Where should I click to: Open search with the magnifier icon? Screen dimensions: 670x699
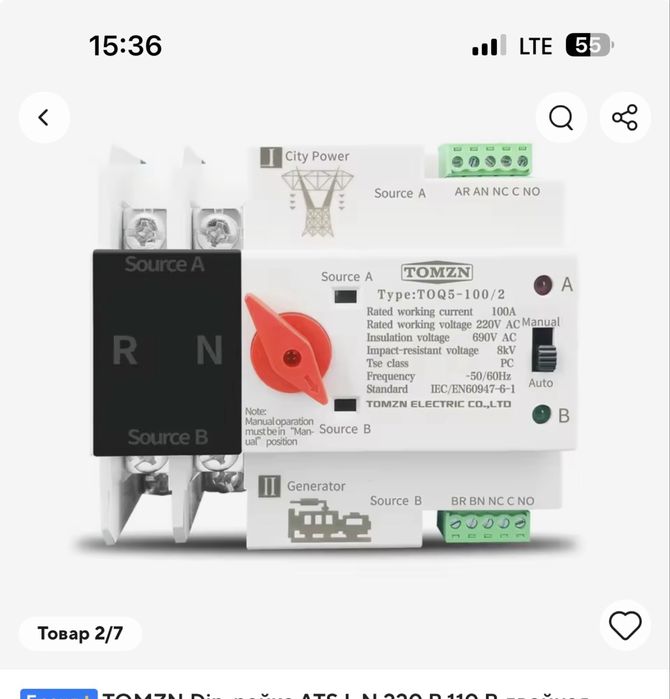[561, 117]
